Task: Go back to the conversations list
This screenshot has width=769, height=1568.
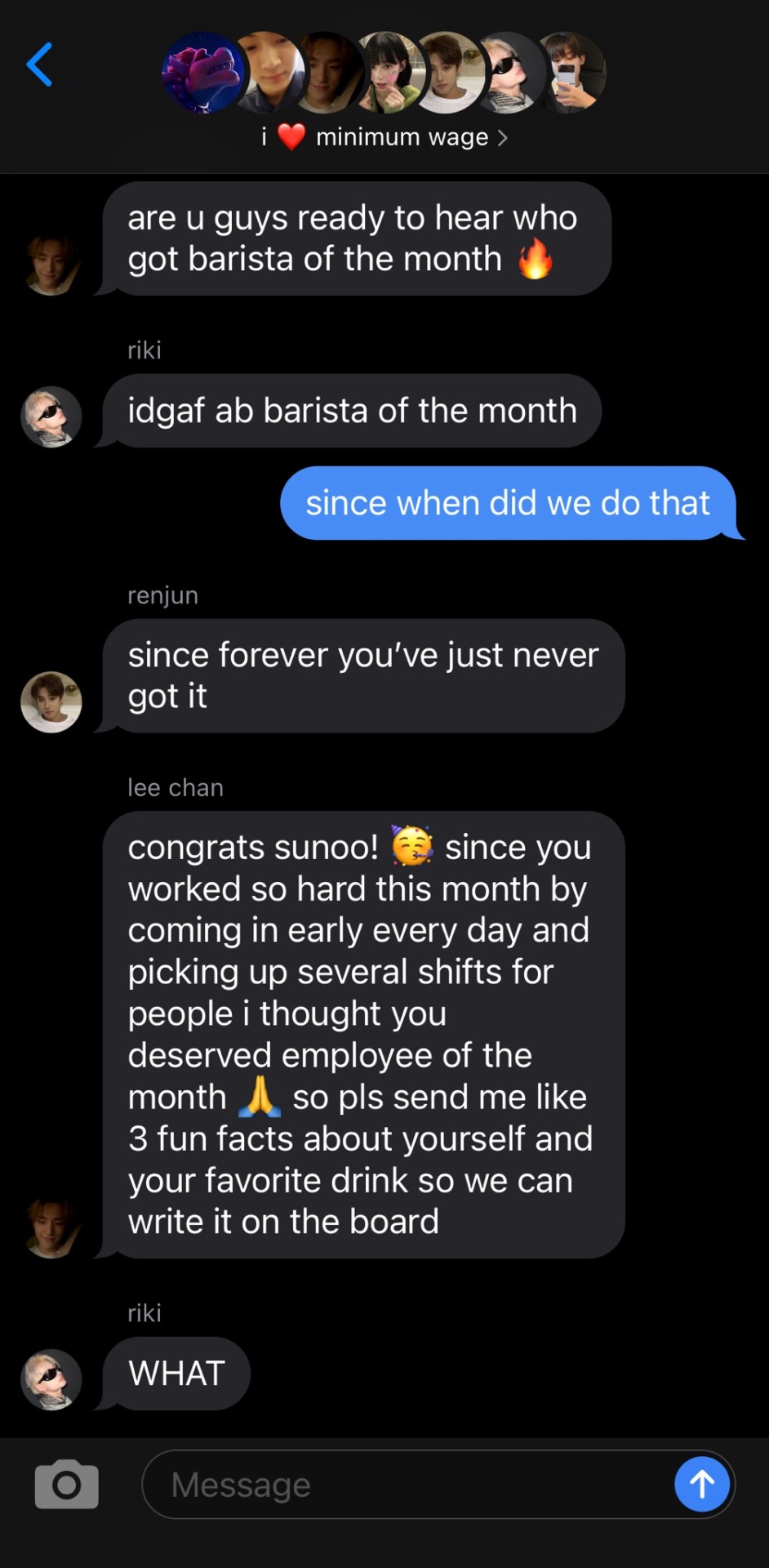Action: pos(39,65)
